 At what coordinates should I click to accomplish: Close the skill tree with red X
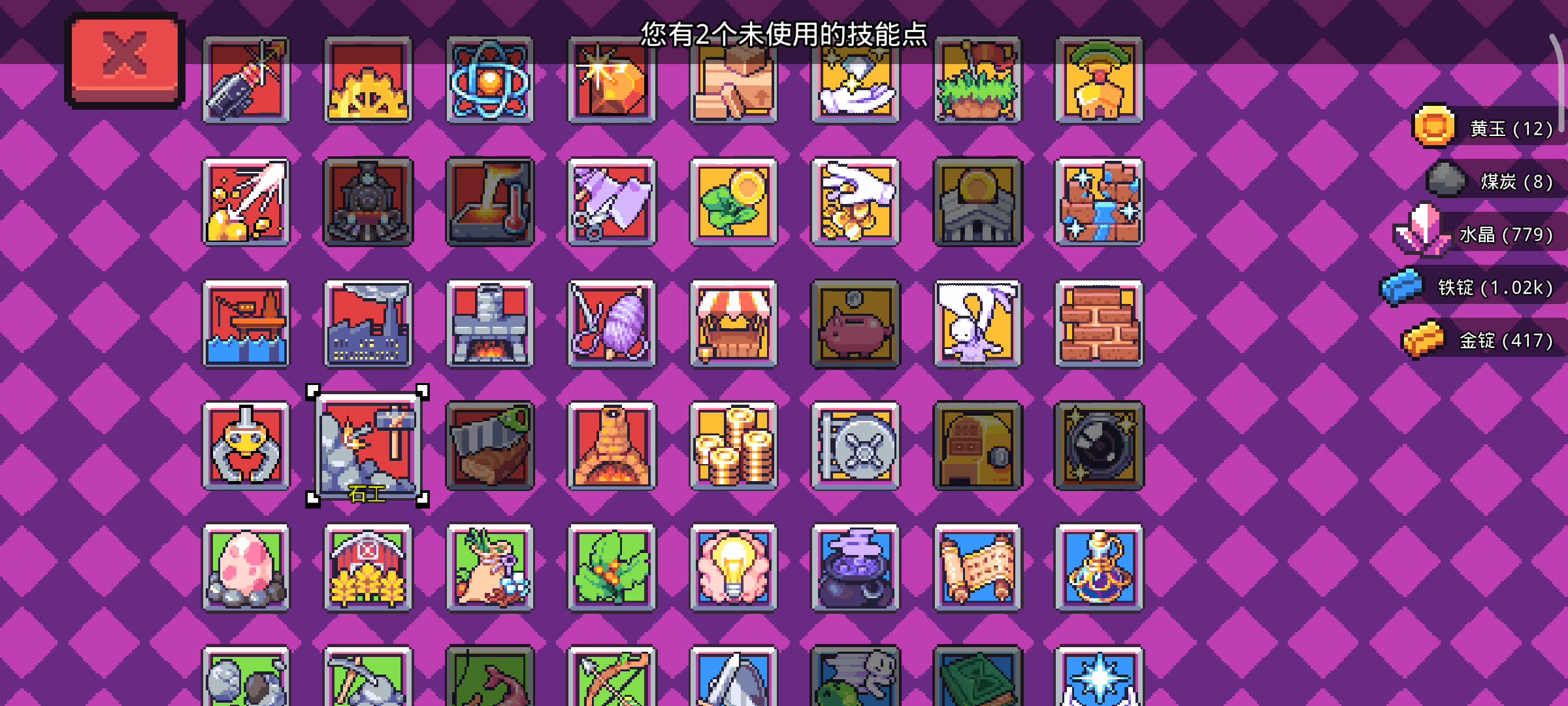pos(124,59)
